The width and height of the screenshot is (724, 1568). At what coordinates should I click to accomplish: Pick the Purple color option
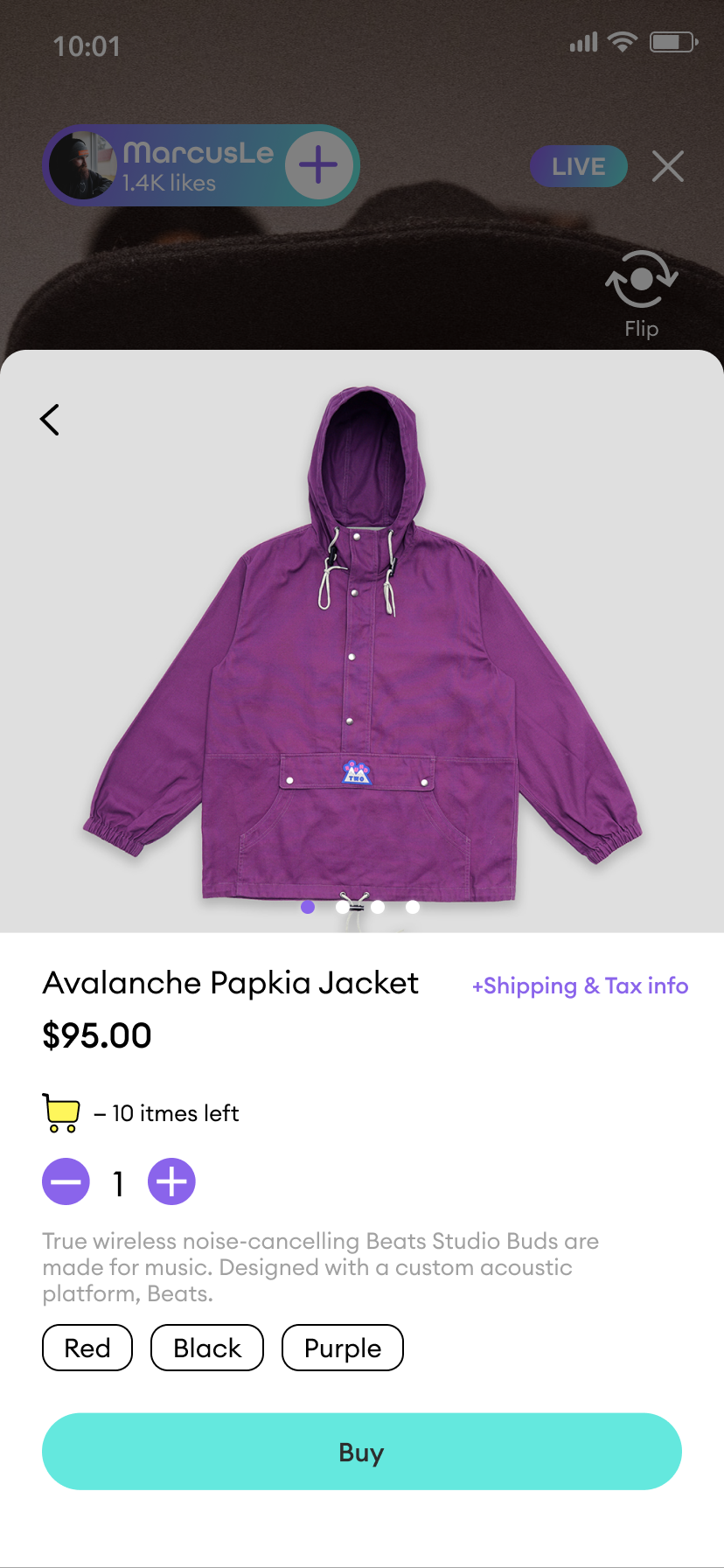coord(342,1348)
